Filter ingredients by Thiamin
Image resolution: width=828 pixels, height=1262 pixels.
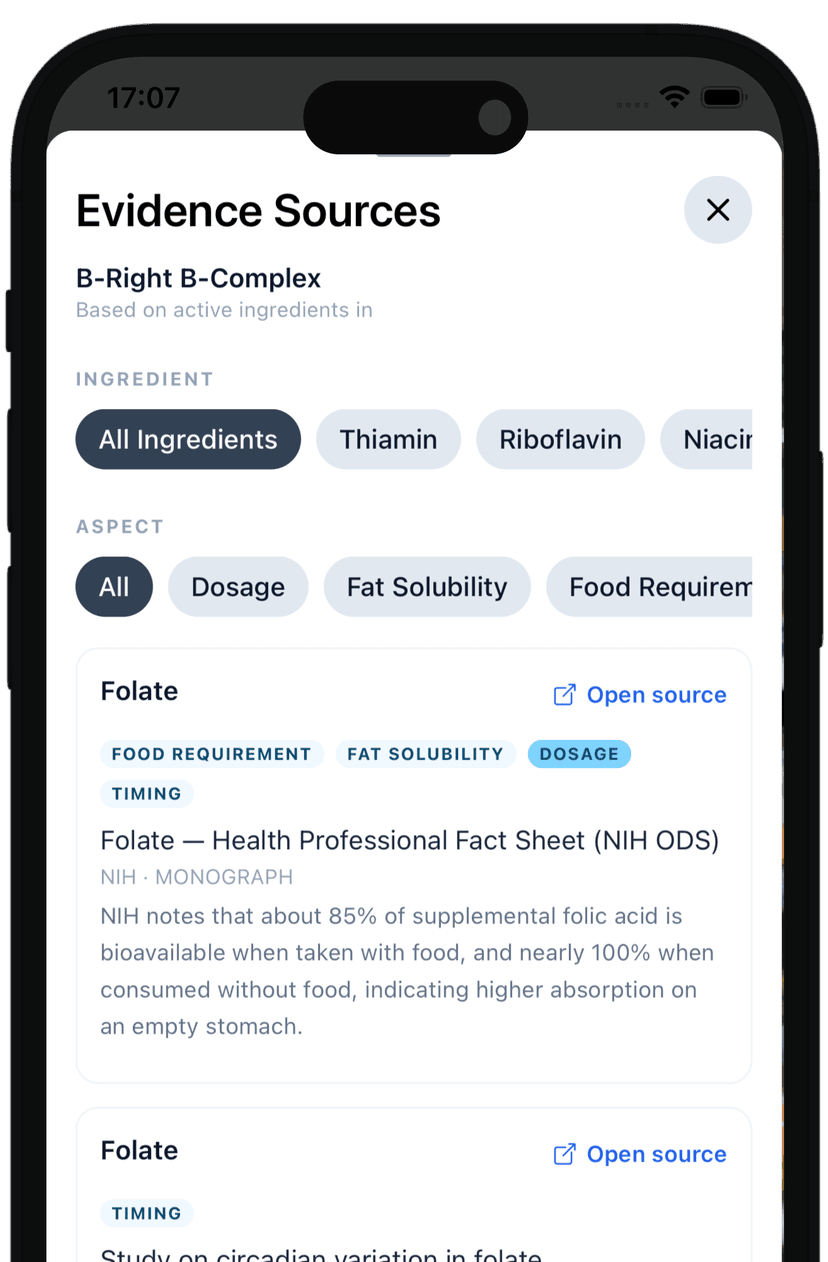[x=388, y=439]
